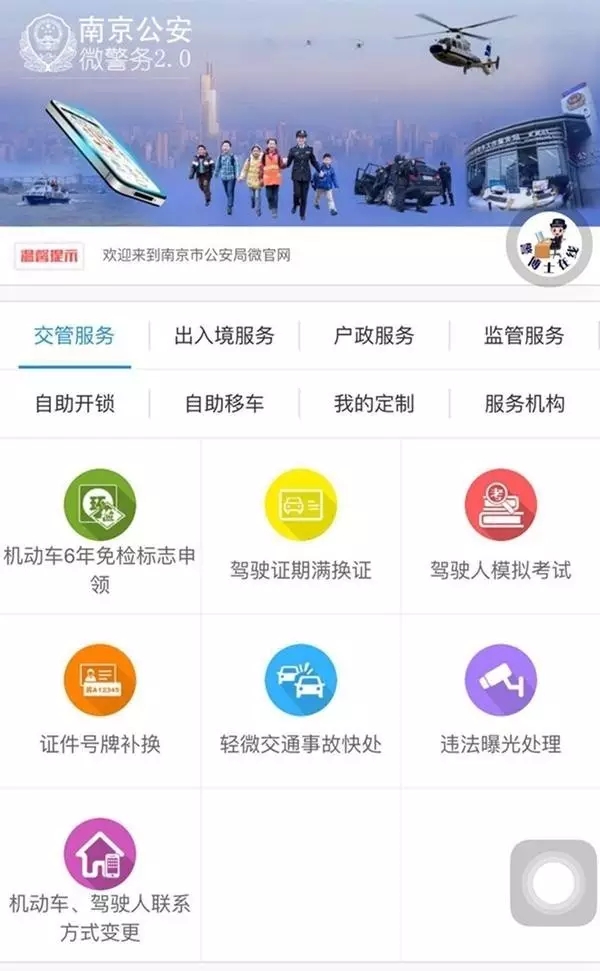Open 违法曝光处理
The height and width of the screenshot is (971, 600).
[500, 698]
